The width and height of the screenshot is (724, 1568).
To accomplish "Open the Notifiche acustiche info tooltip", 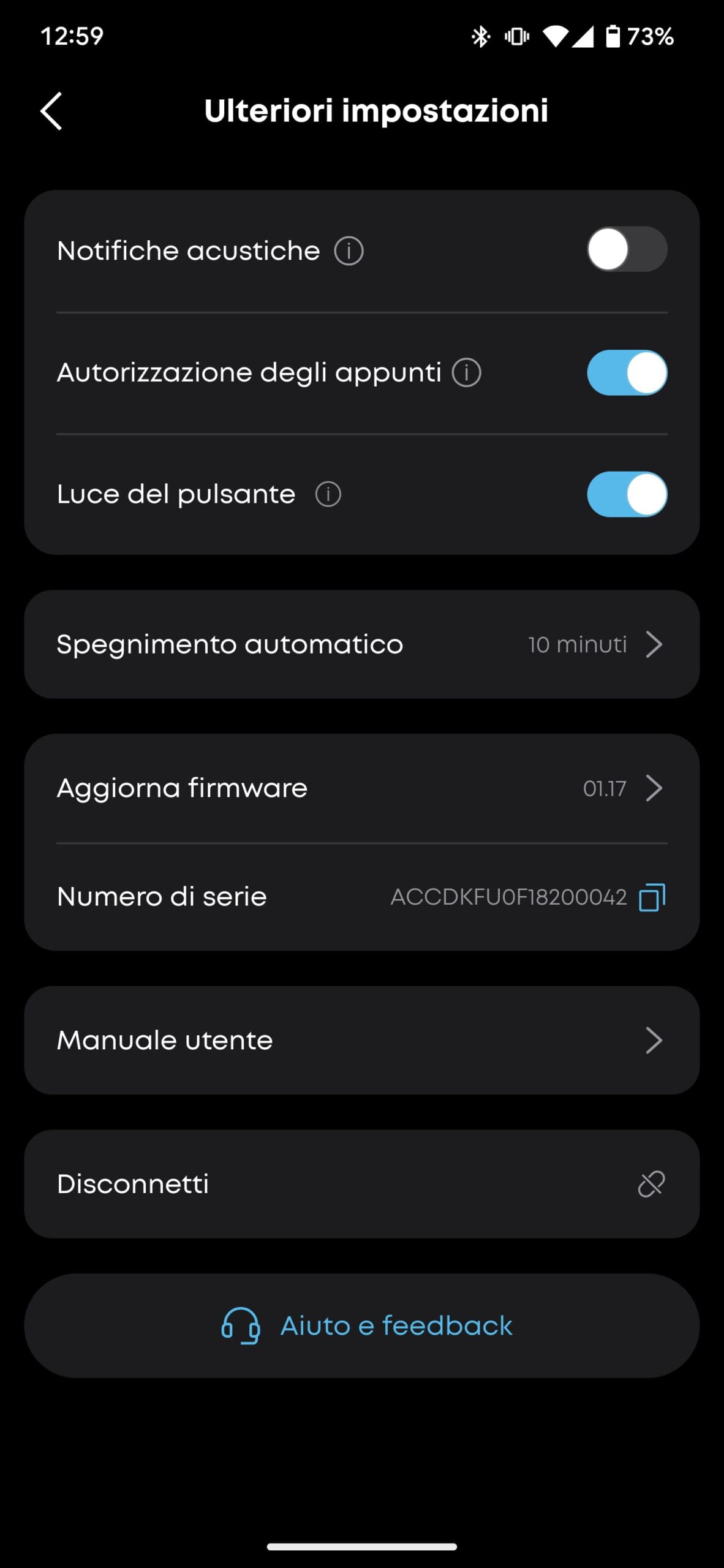I will pyautogui.click(x=350, y=249).
